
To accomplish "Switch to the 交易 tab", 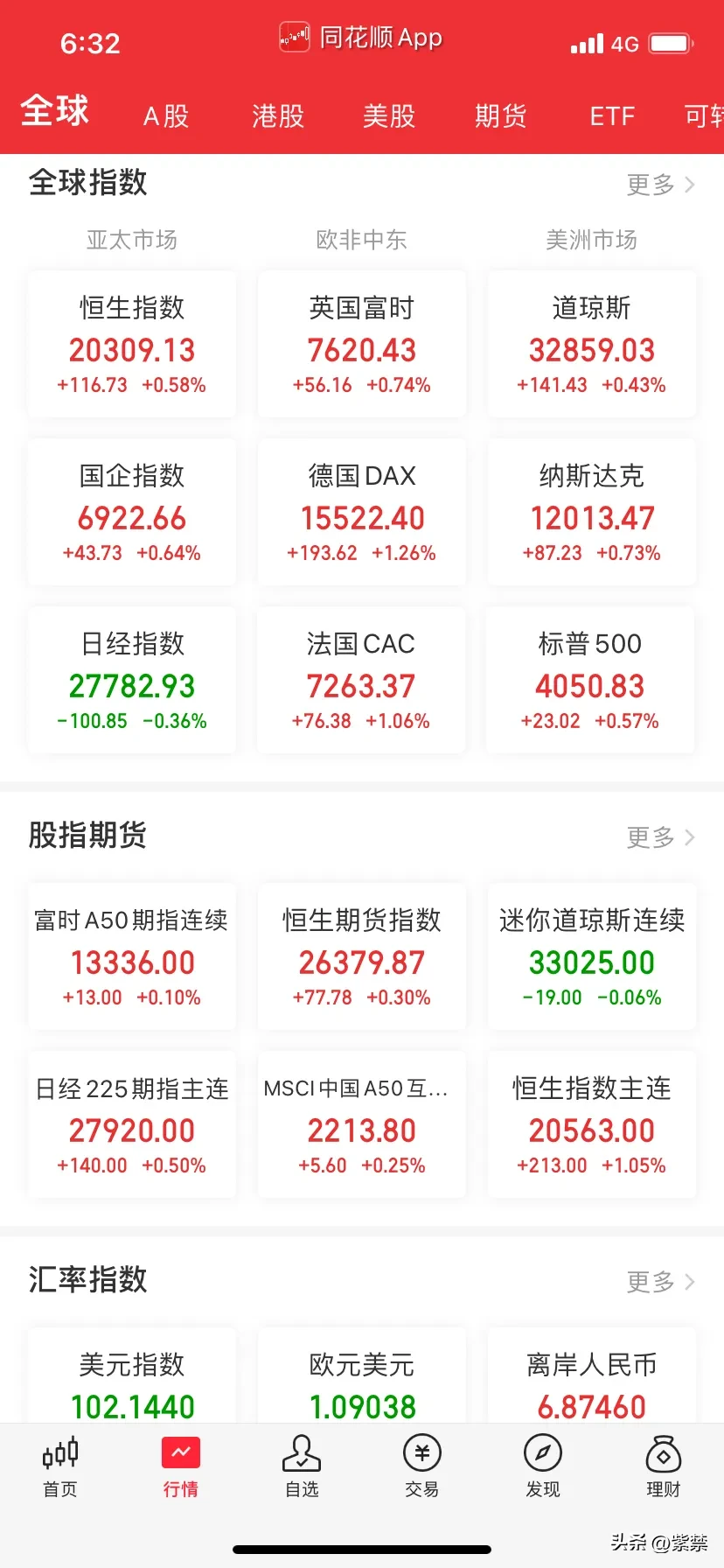I will [x=422, y=1467].
